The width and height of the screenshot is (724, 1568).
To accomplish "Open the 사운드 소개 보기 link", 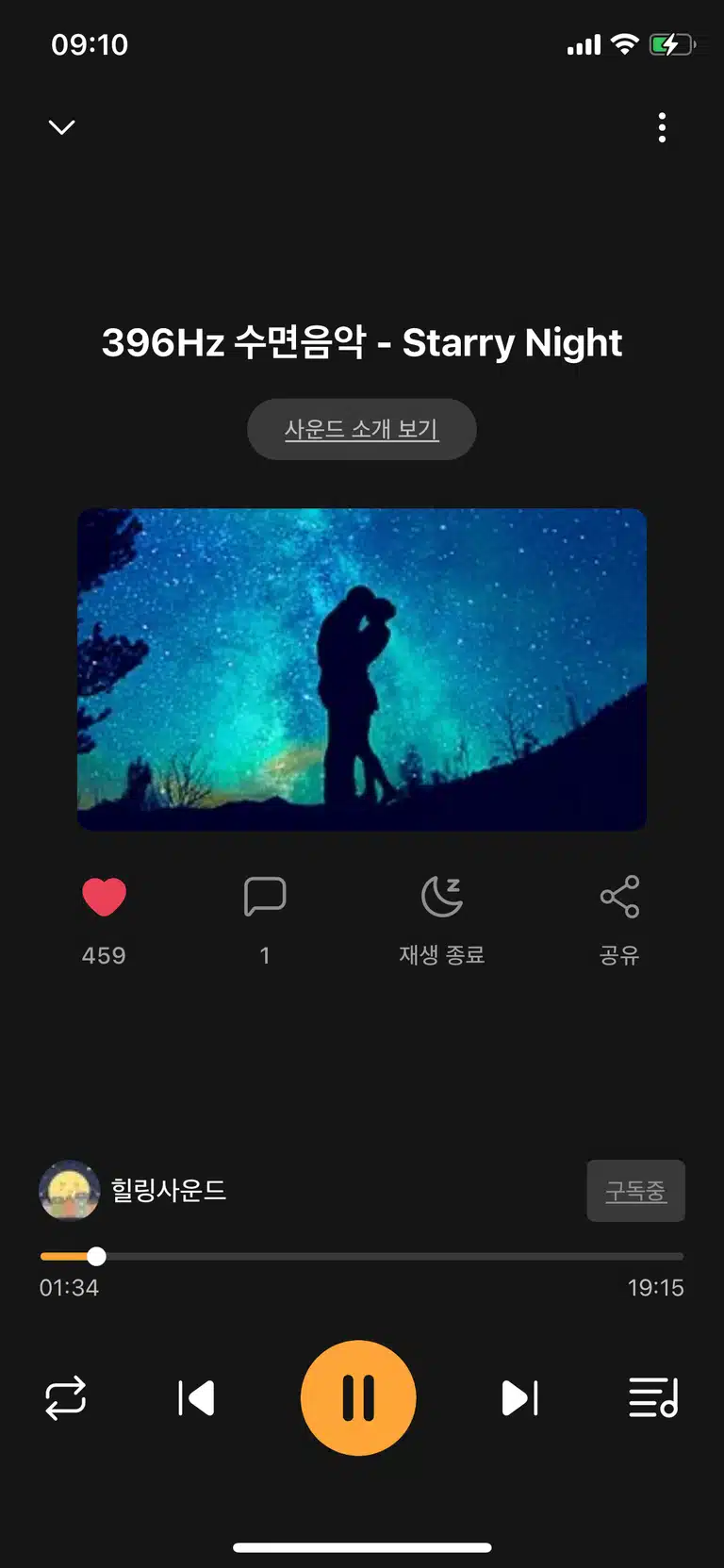I will (x=362, y=429).
